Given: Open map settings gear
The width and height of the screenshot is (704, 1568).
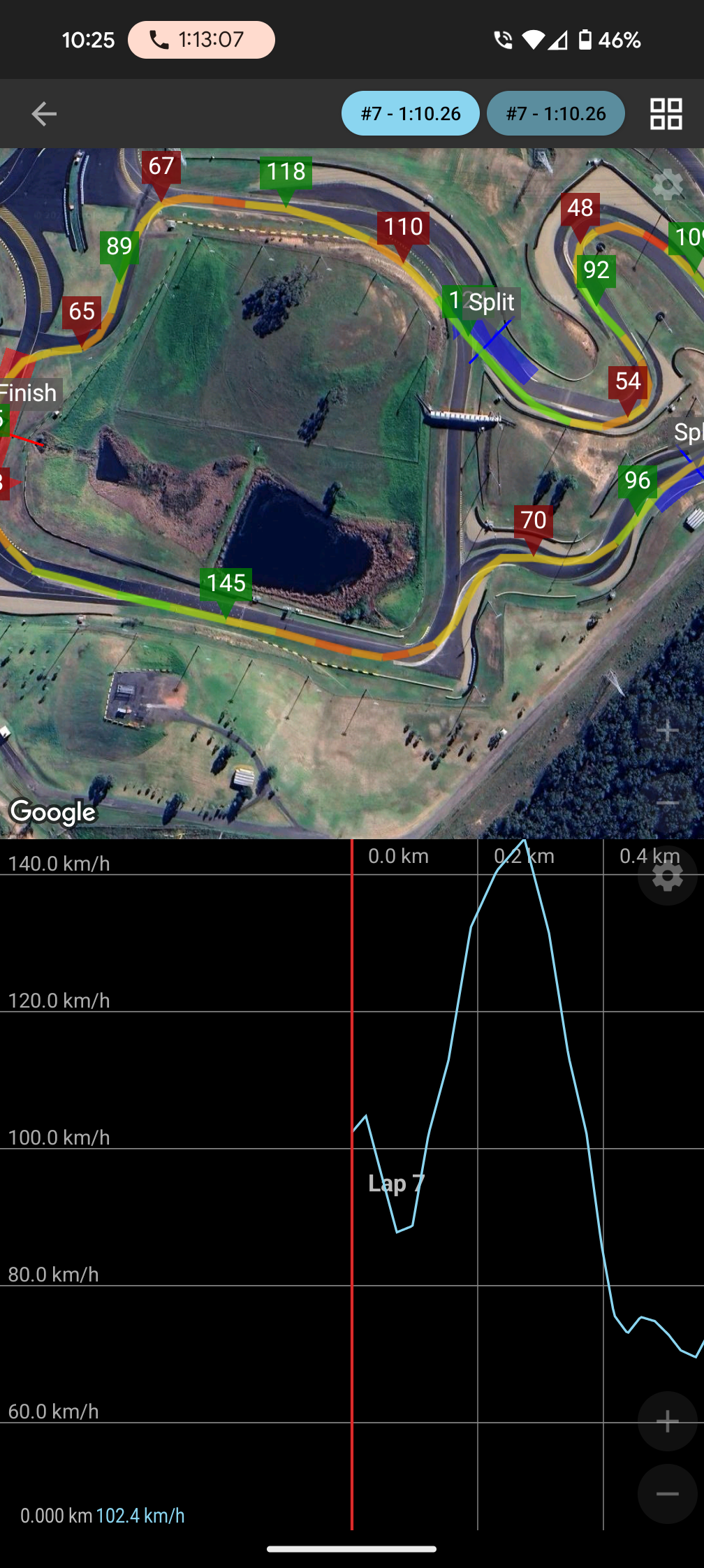Looking at the screenshot, I should coord(667,185).
